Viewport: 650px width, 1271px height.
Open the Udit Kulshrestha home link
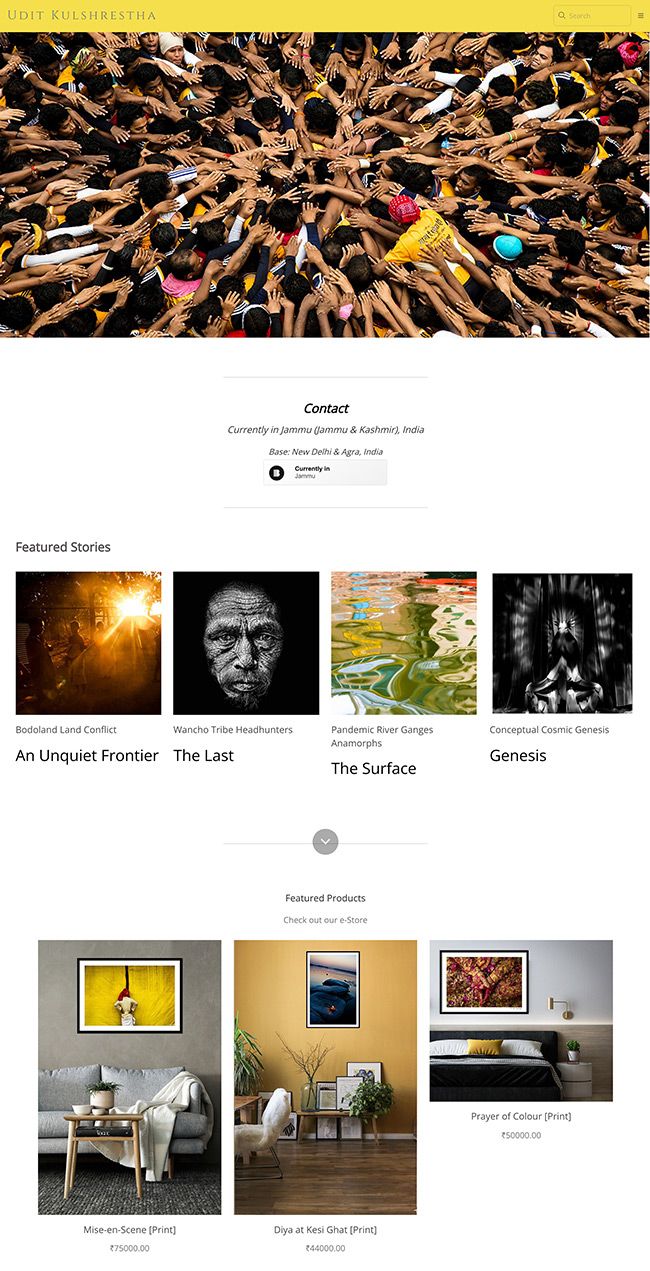[x=82, y=15]
